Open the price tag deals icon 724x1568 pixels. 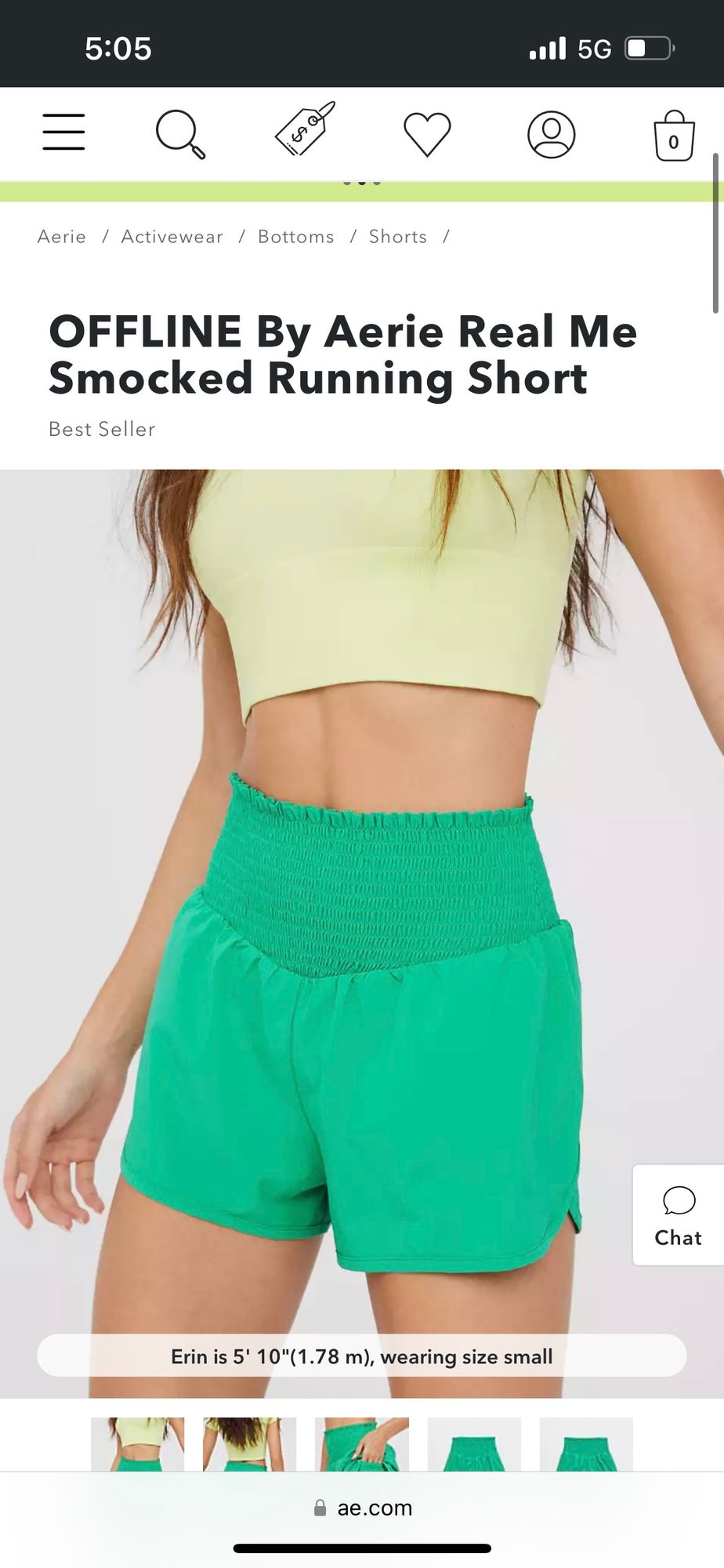tap(305, 129)
